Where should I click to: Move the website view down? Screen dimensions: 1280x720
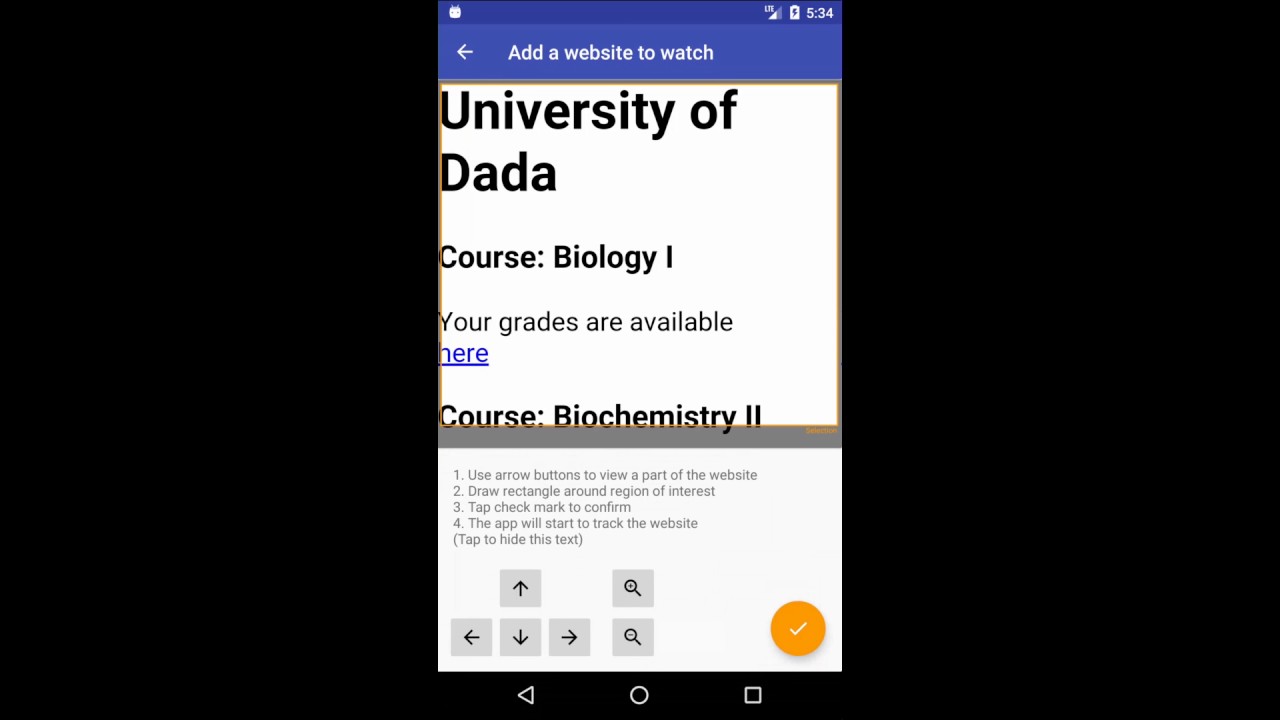tap(520, 637)
